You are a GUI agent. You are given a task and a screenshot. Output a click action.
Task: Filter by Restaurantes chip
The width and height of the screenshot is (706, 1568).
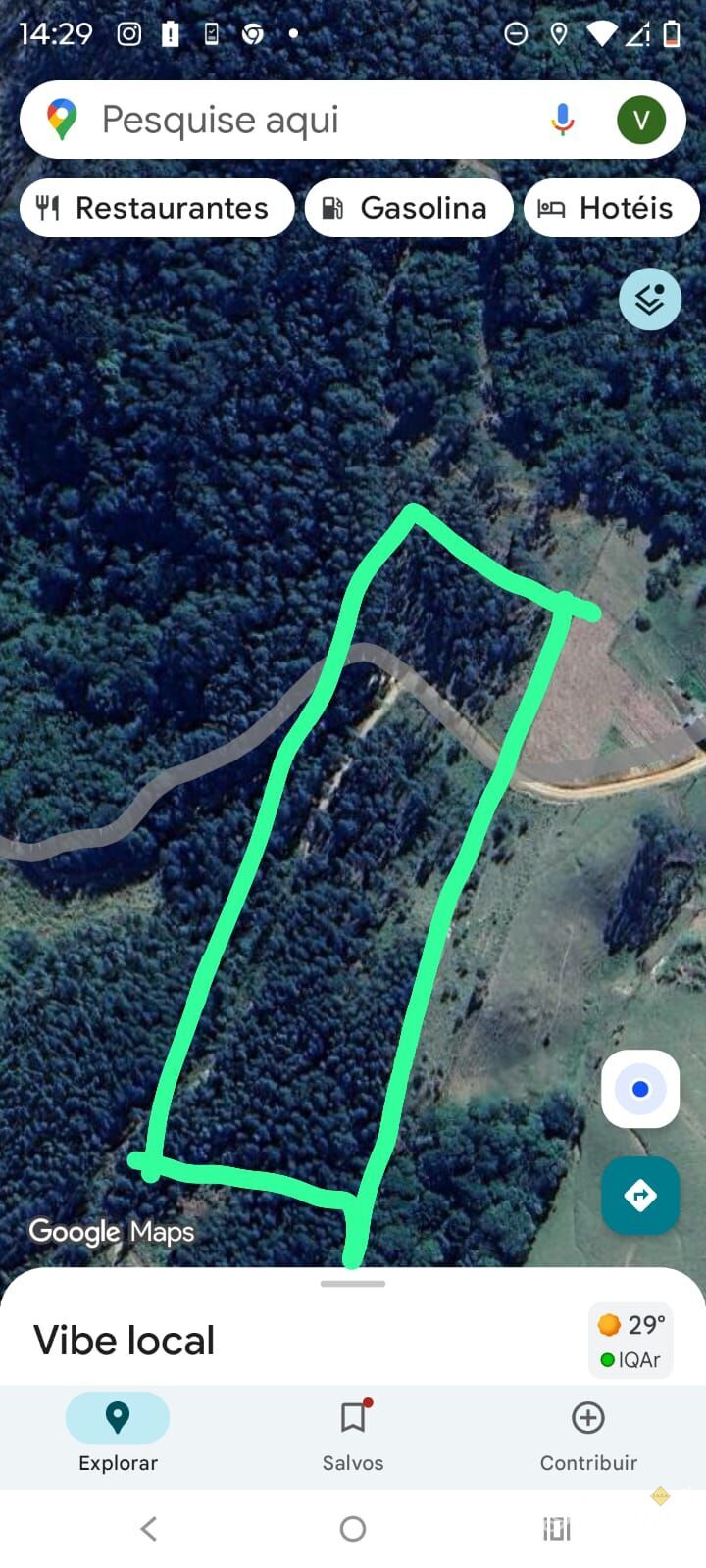(x=157, y=208)
